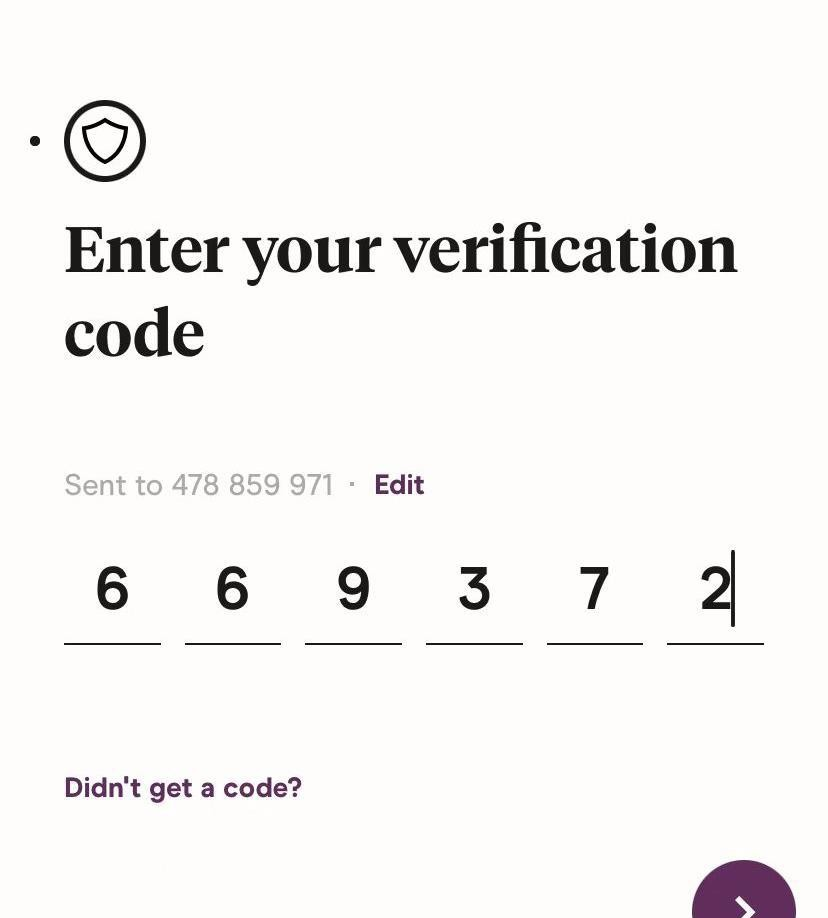Open the "Didn't get a code?" link
Screen dimensions: 828x918
click(183, 788)
